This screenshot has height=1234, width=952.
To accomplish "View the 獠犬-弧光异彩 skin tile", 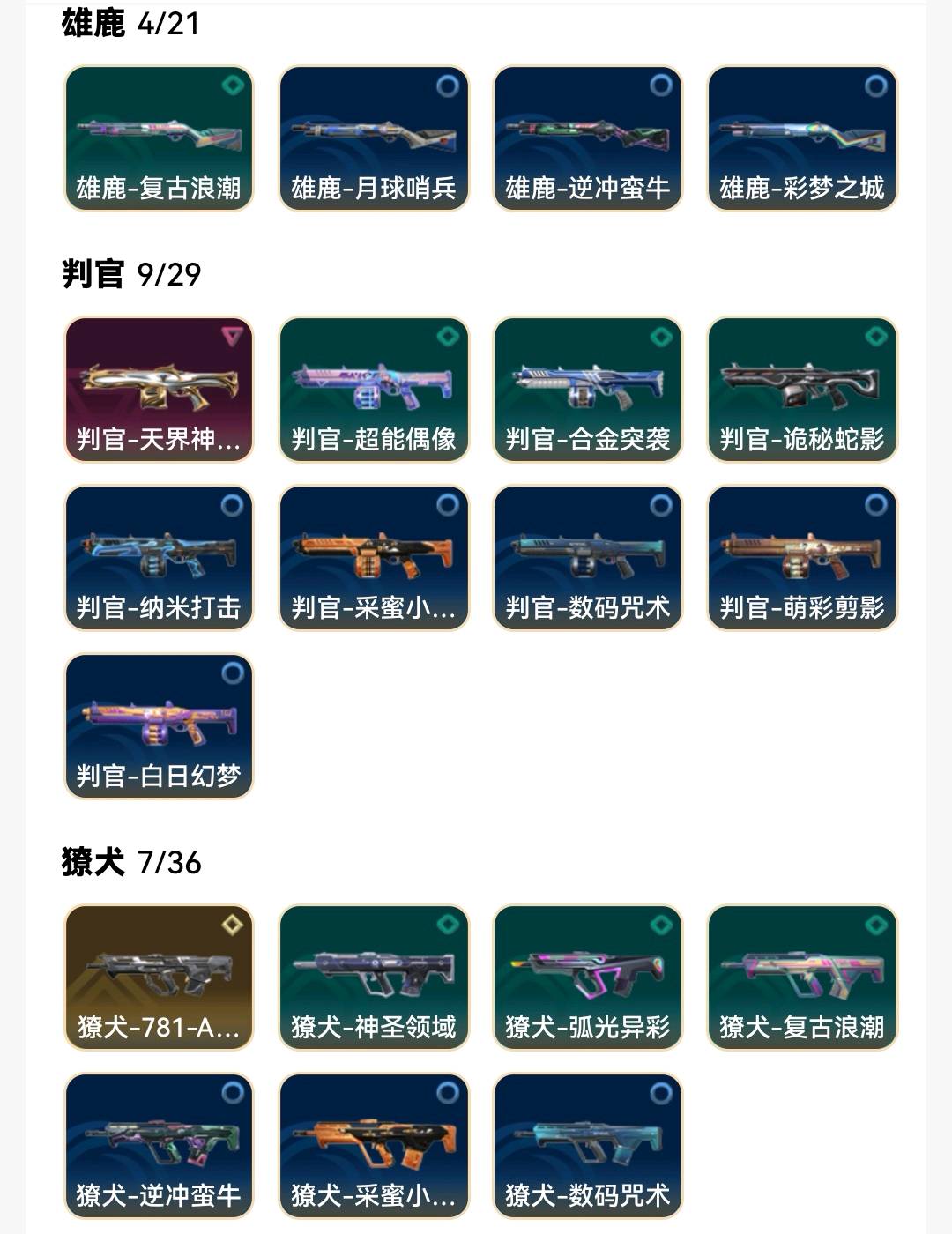I will pyautogui.click(x=588, y=978).
